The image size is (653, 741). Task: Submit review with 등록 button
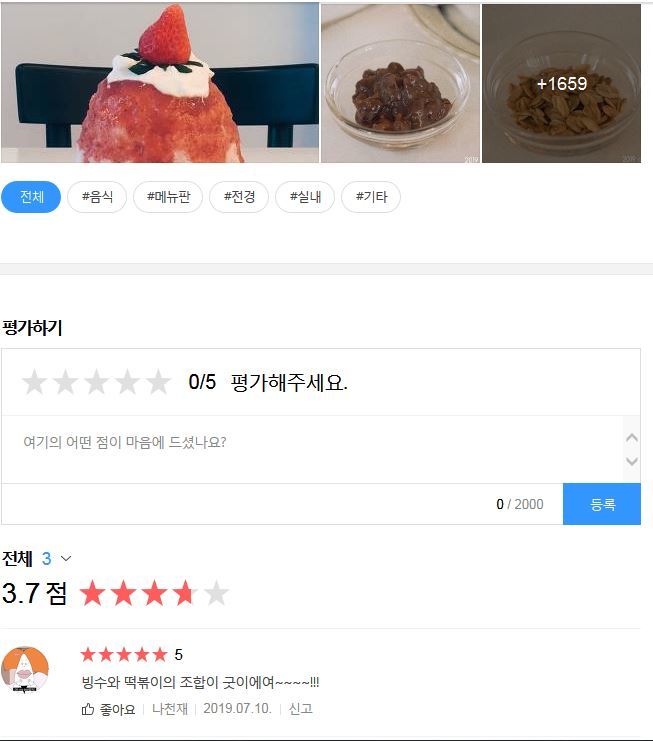(602, 504)
